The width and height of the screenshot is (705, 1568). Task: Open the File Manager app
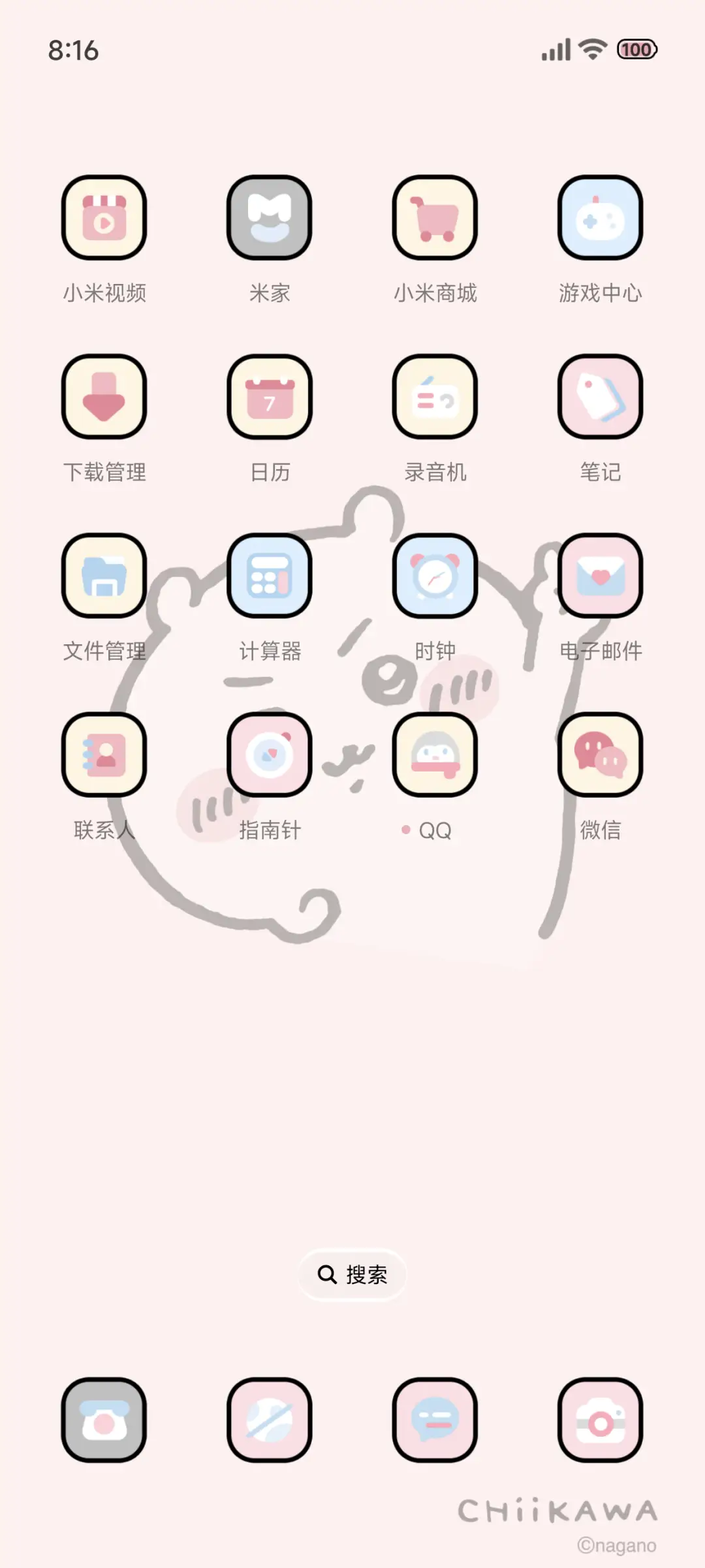coord(104,577)
